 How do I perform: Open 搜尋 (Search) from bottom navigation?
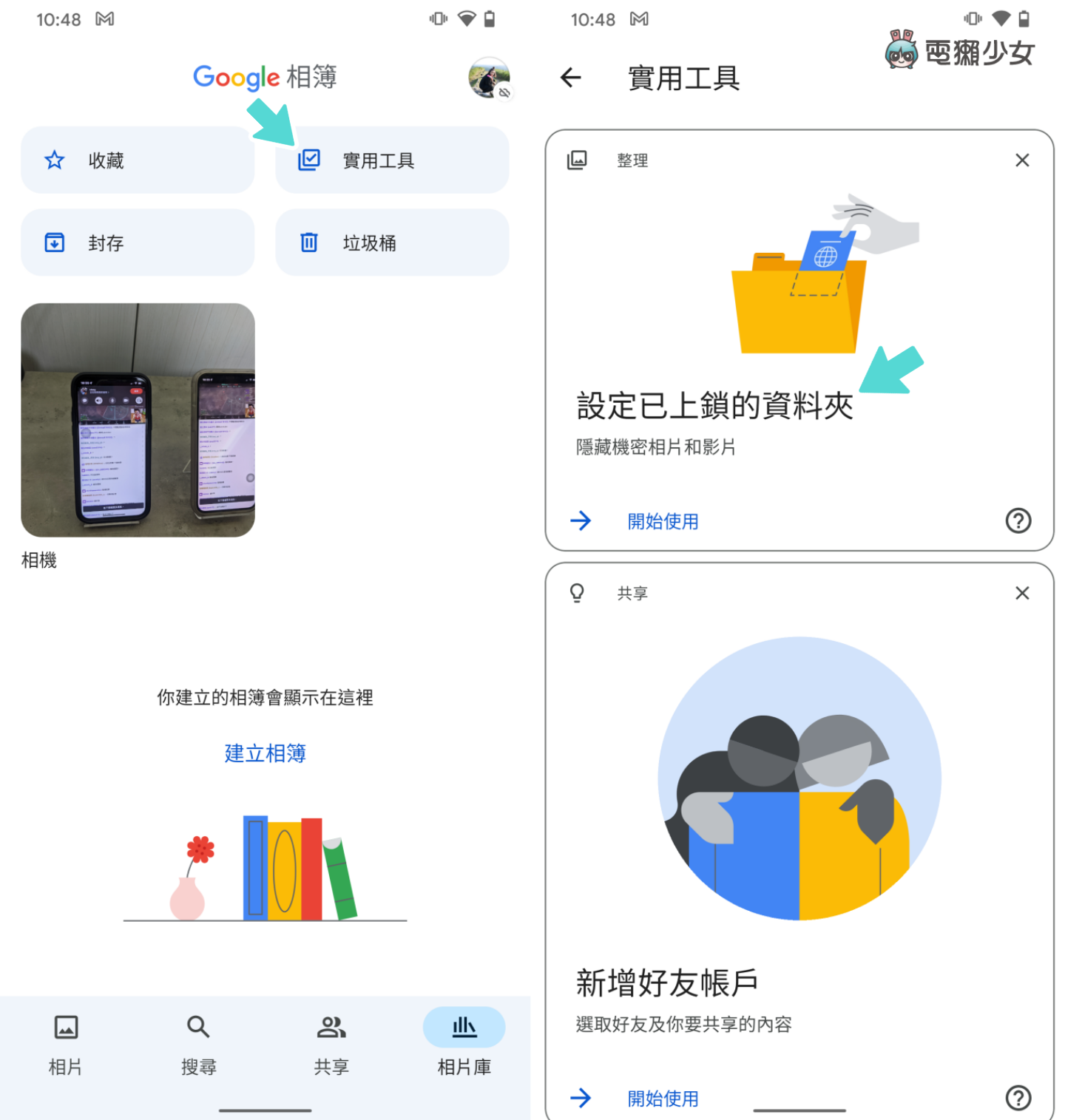coord(198,1044)
